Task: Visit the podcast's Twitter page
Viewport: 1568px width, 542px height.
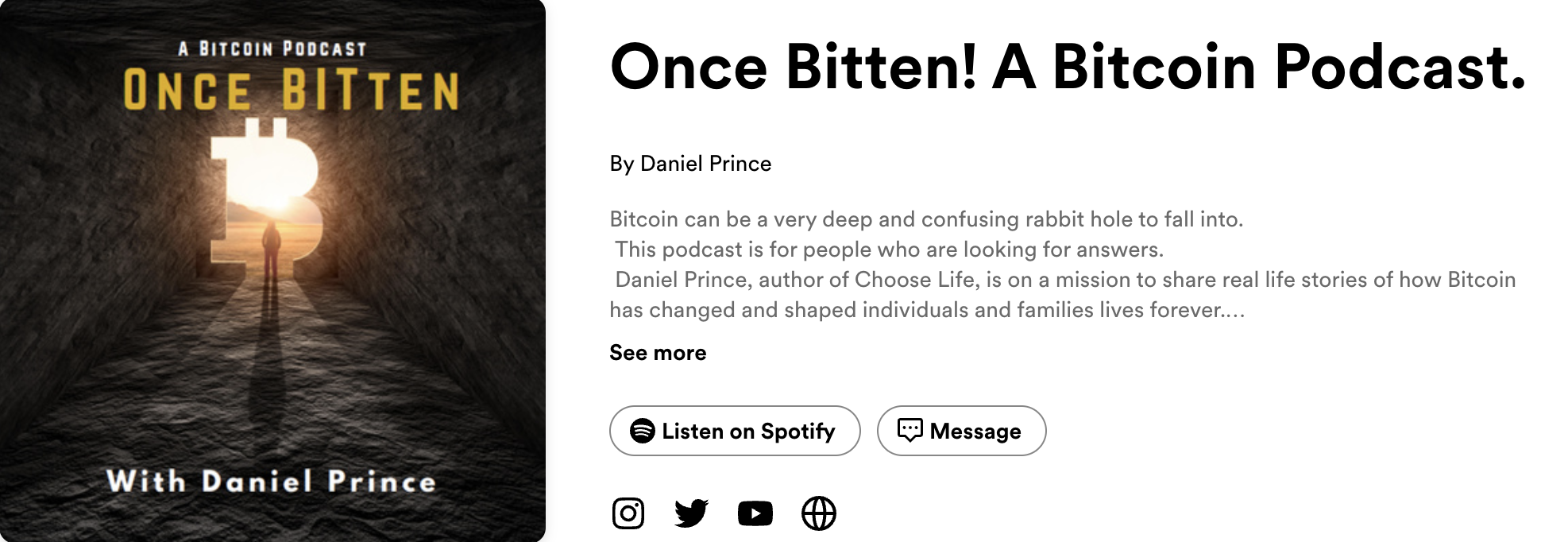Action: point(691,513)
